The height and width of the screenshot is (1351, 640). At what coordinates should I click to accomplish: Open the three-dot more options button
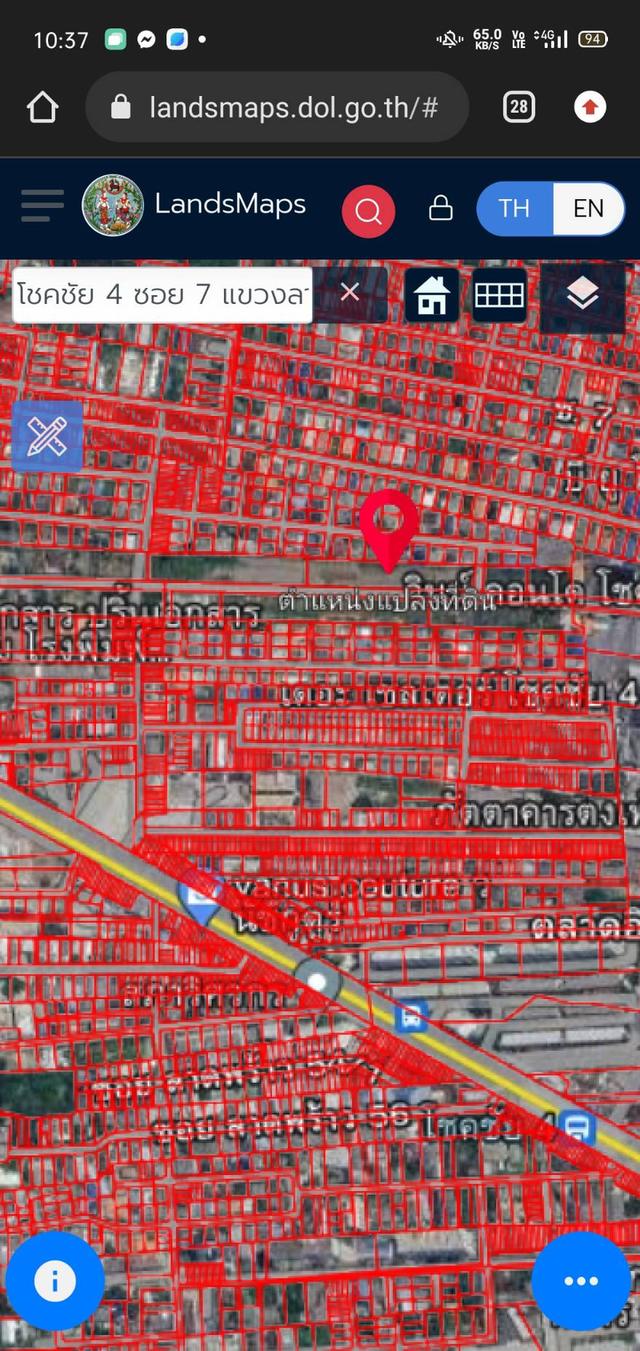point(581,1281)
